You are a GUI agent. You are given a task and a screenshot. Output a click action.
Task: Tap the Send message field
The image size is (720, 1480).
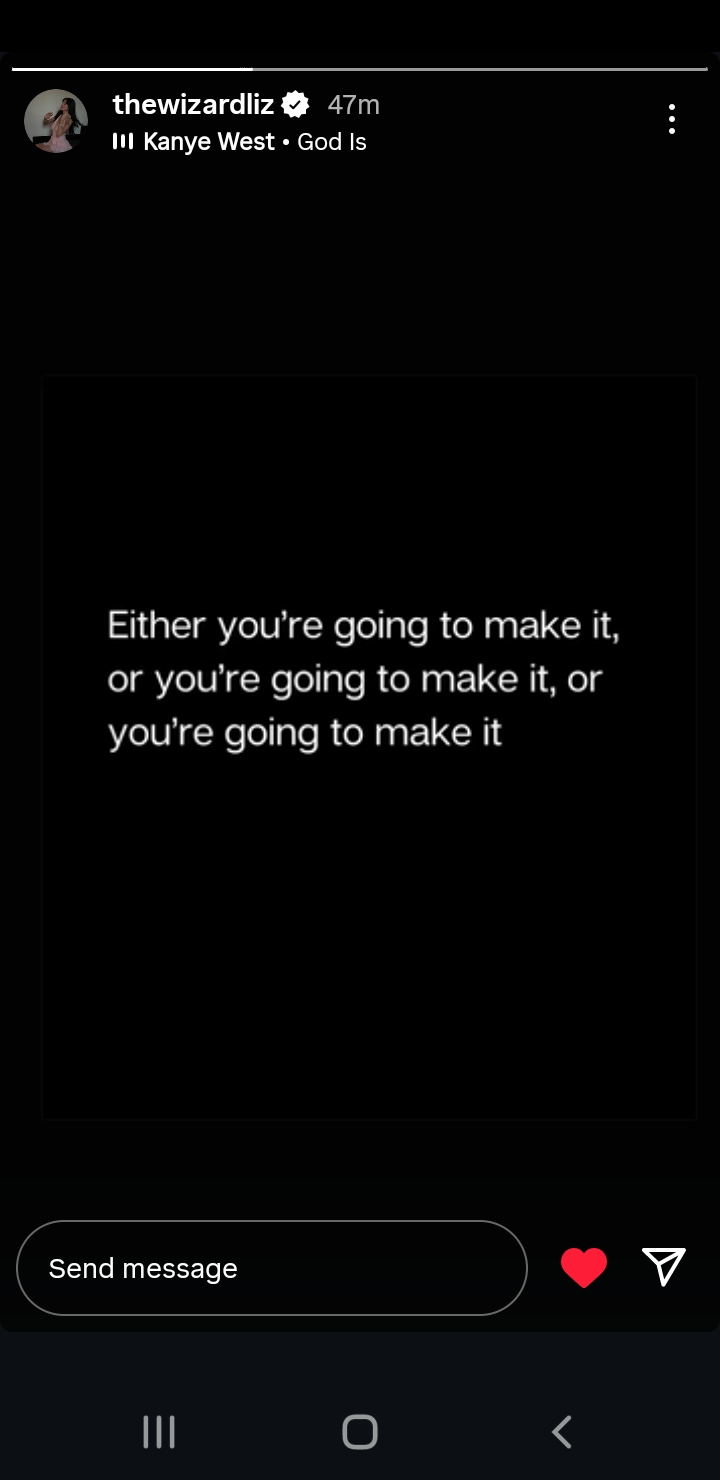pos(272,1268)
